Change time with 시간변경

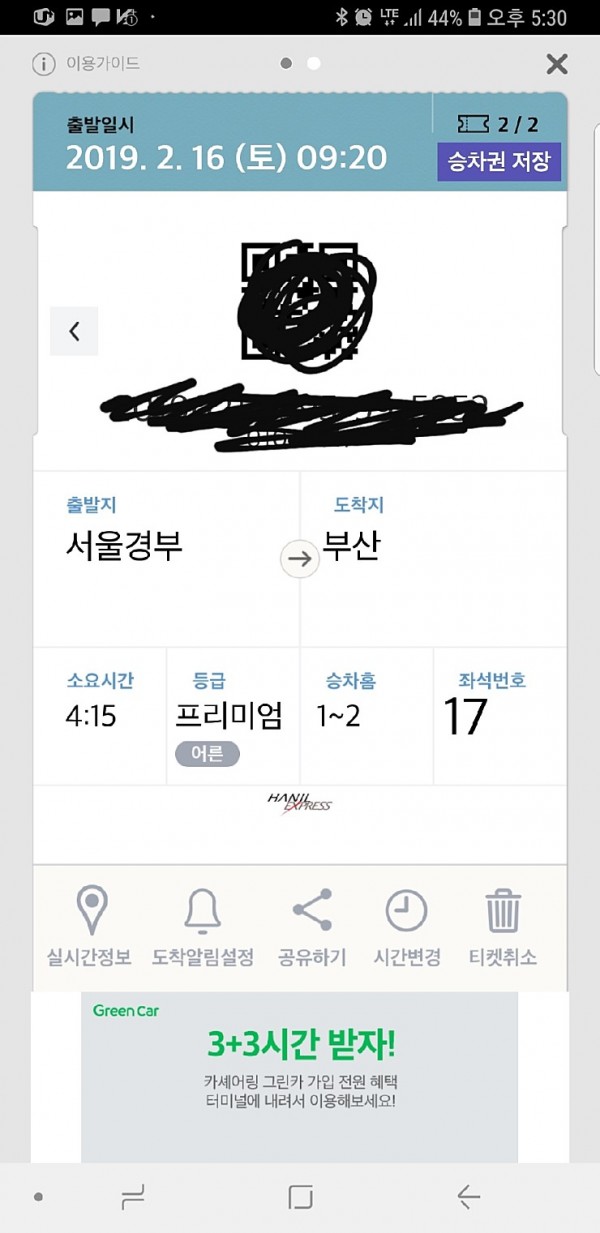coord(407,927)
